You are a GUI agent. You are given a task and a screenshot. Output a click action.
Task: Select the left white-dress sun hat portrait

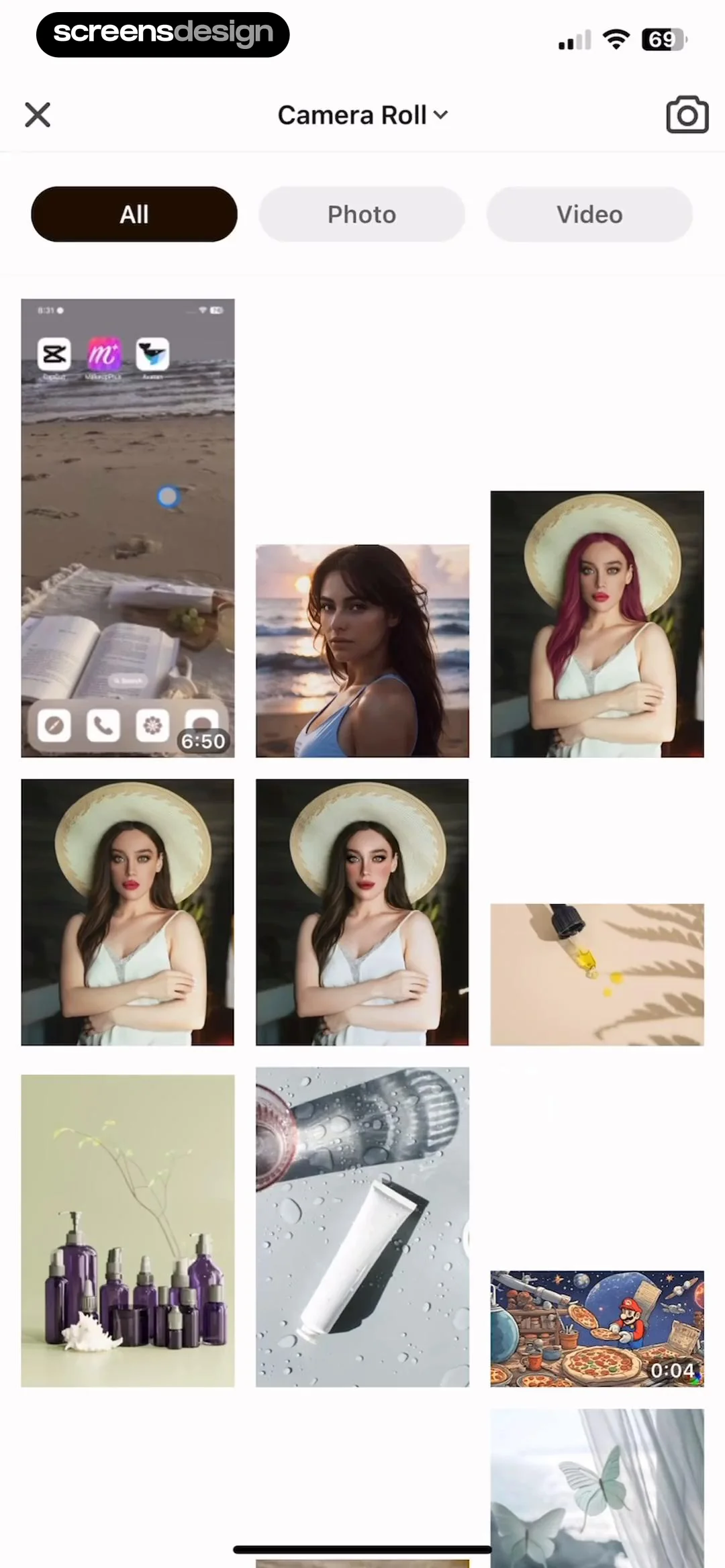(128, 911)
